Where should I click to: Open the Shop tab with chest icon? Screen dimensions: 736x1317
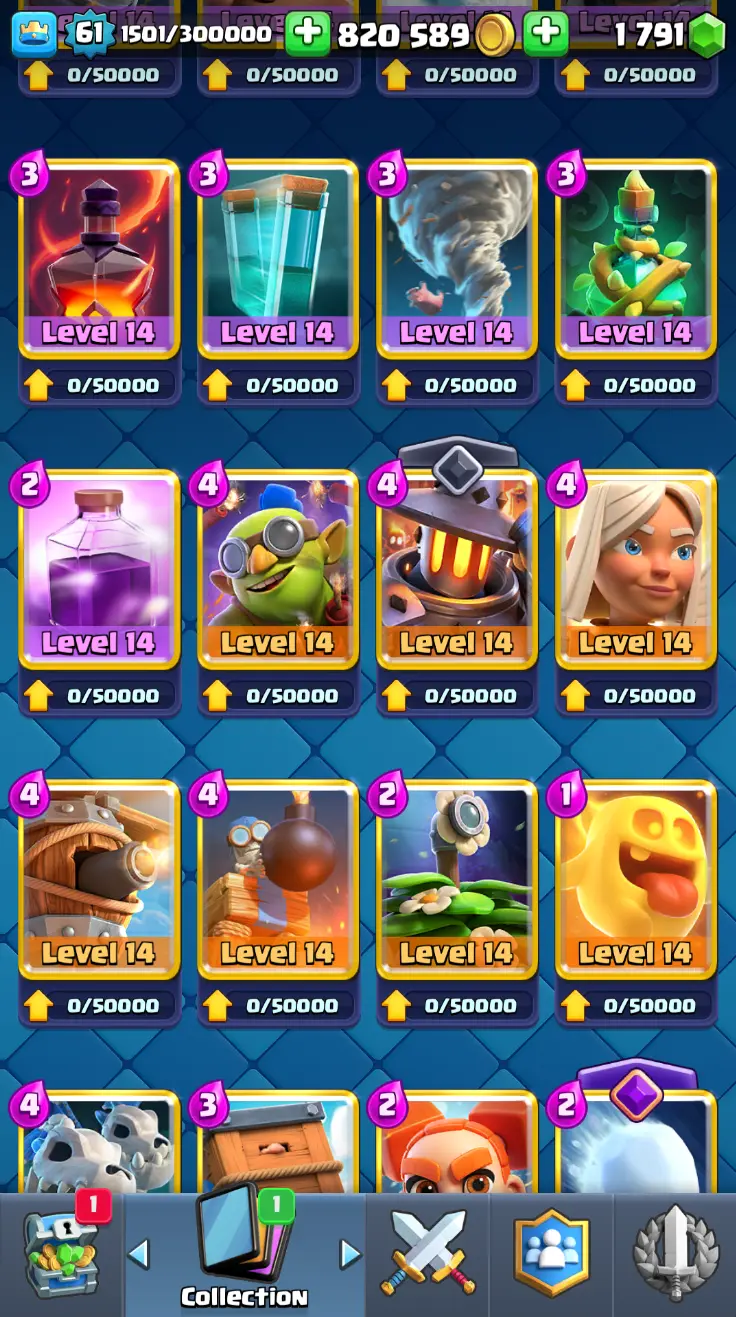[x=62, y=1253]
